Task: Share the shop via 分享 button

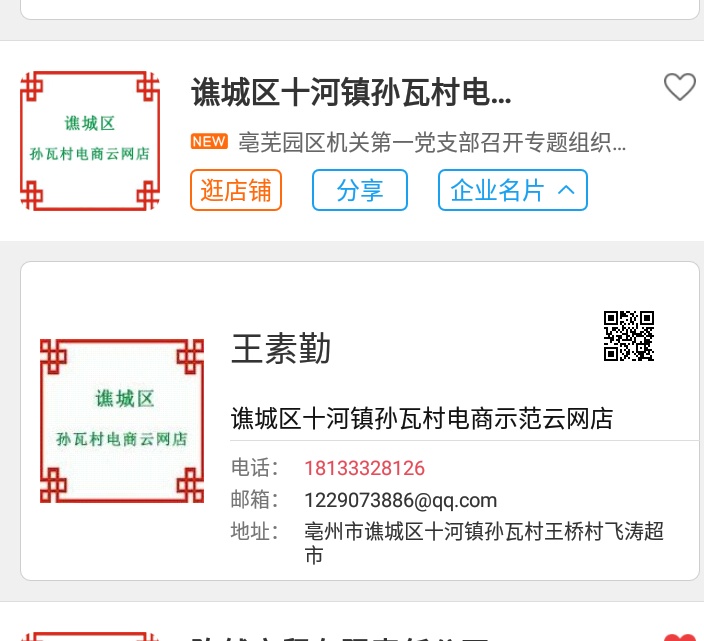Action: click(x=360, y=190)
